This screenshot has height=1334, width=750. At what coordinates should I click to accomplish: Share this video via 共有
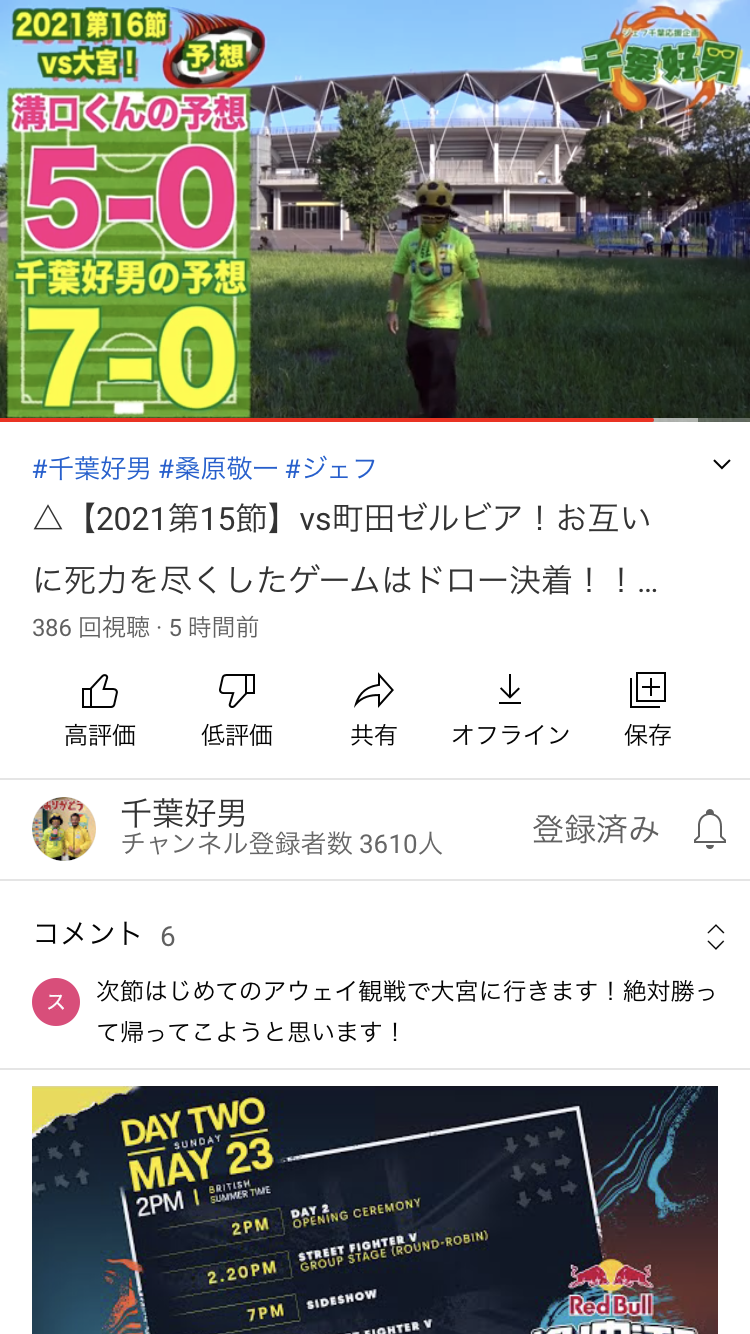pos(373,709)
